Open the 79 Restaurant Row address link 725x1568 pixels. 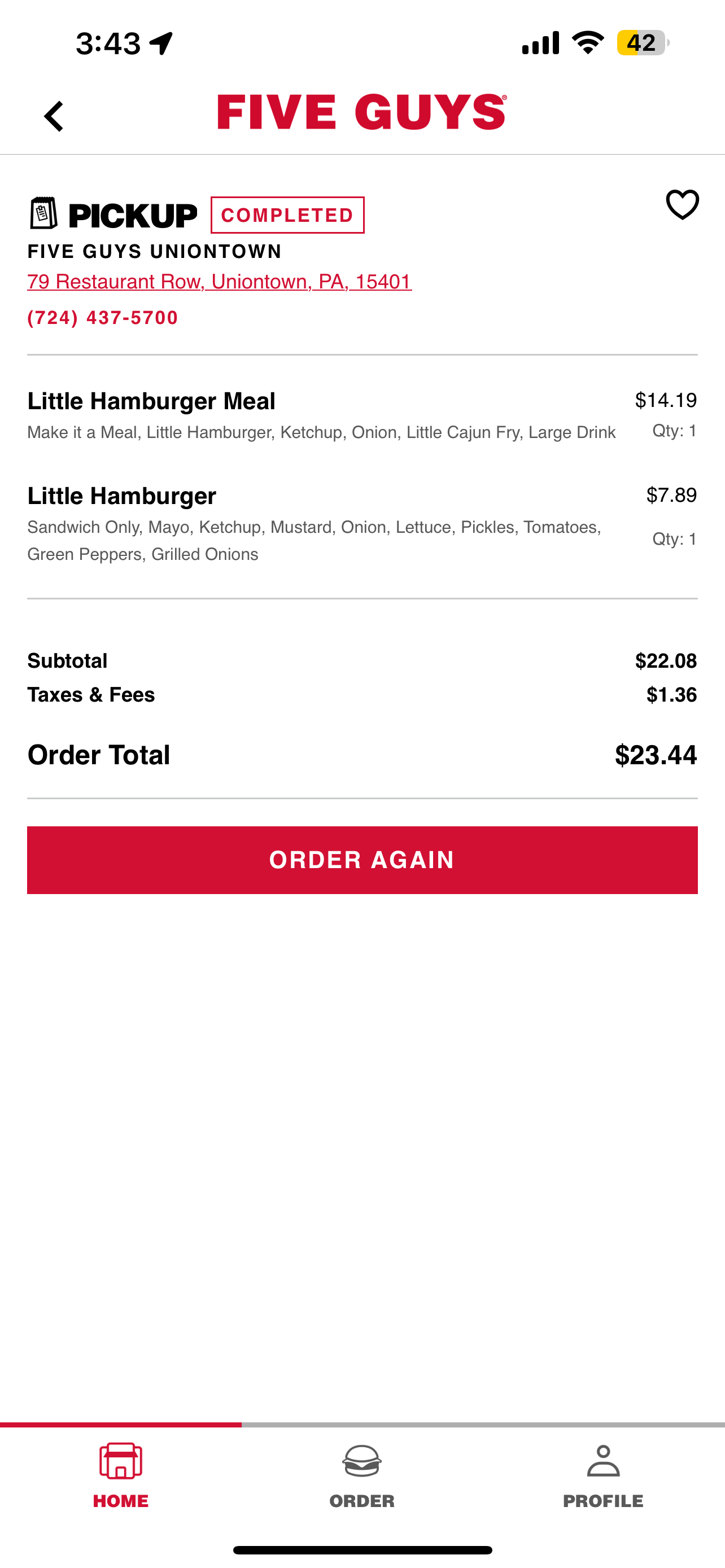click(219, 282)
